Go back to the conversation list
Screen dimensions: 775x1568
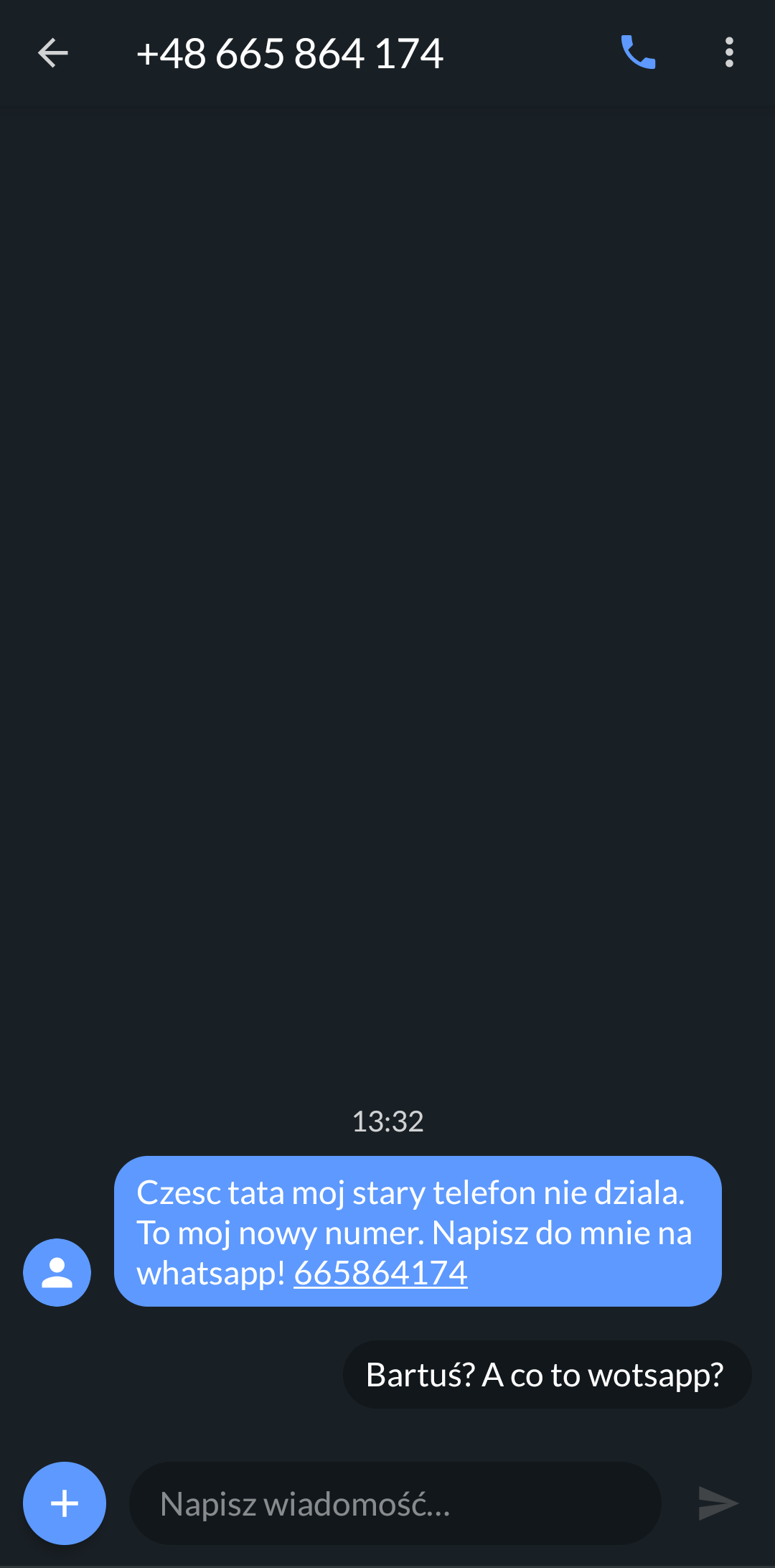pos(52,53)
